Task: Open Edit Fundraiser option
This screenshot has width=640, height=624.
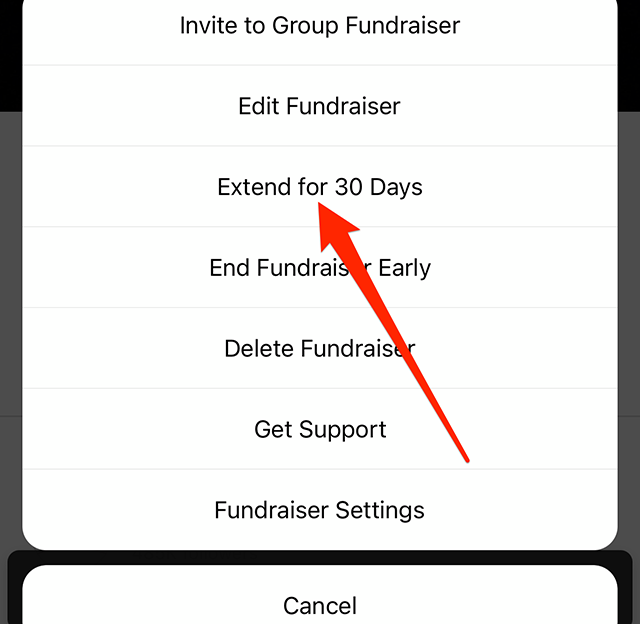Action: coord(320,106)
